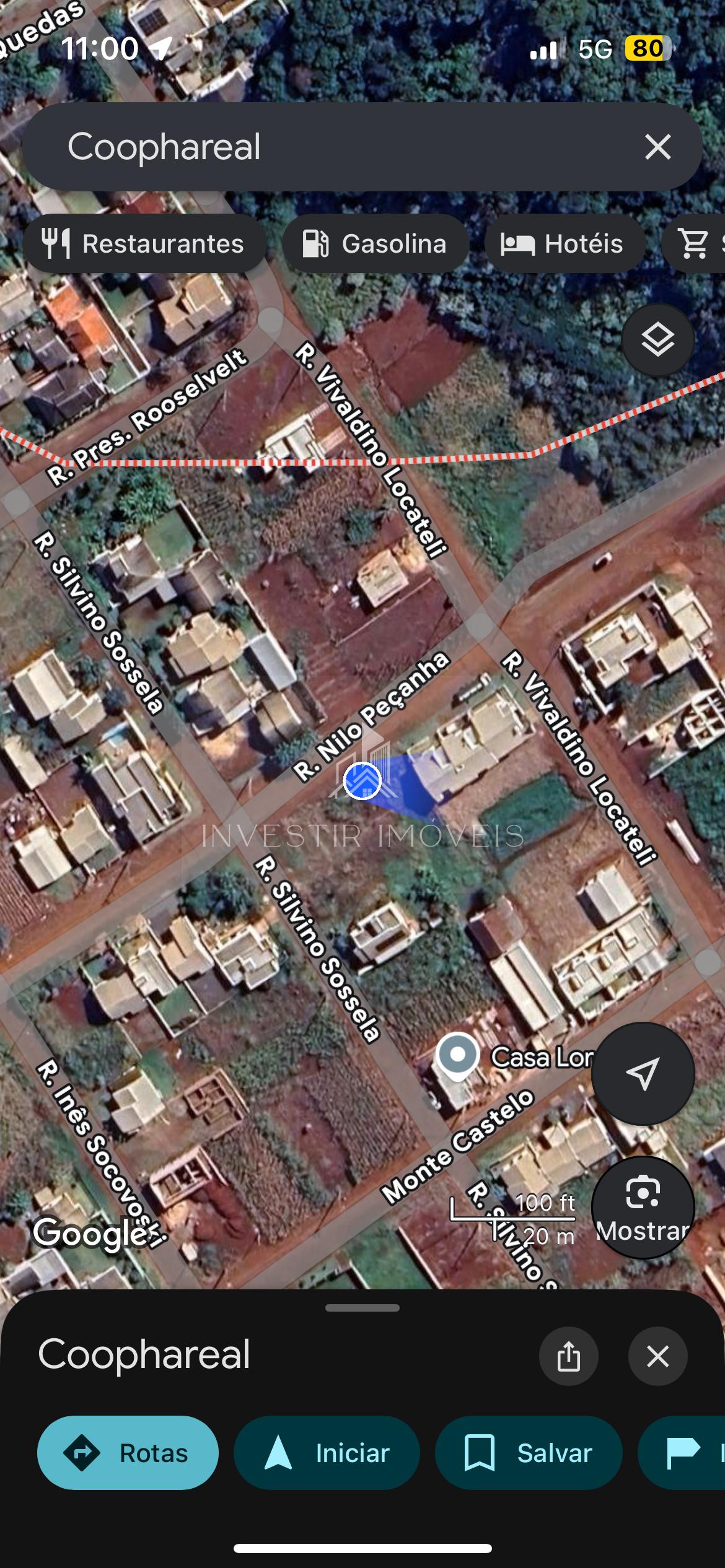Screen dimensions: 725x1568
Task: Clear the Coophareal search with the X
Action: point(657,147)
